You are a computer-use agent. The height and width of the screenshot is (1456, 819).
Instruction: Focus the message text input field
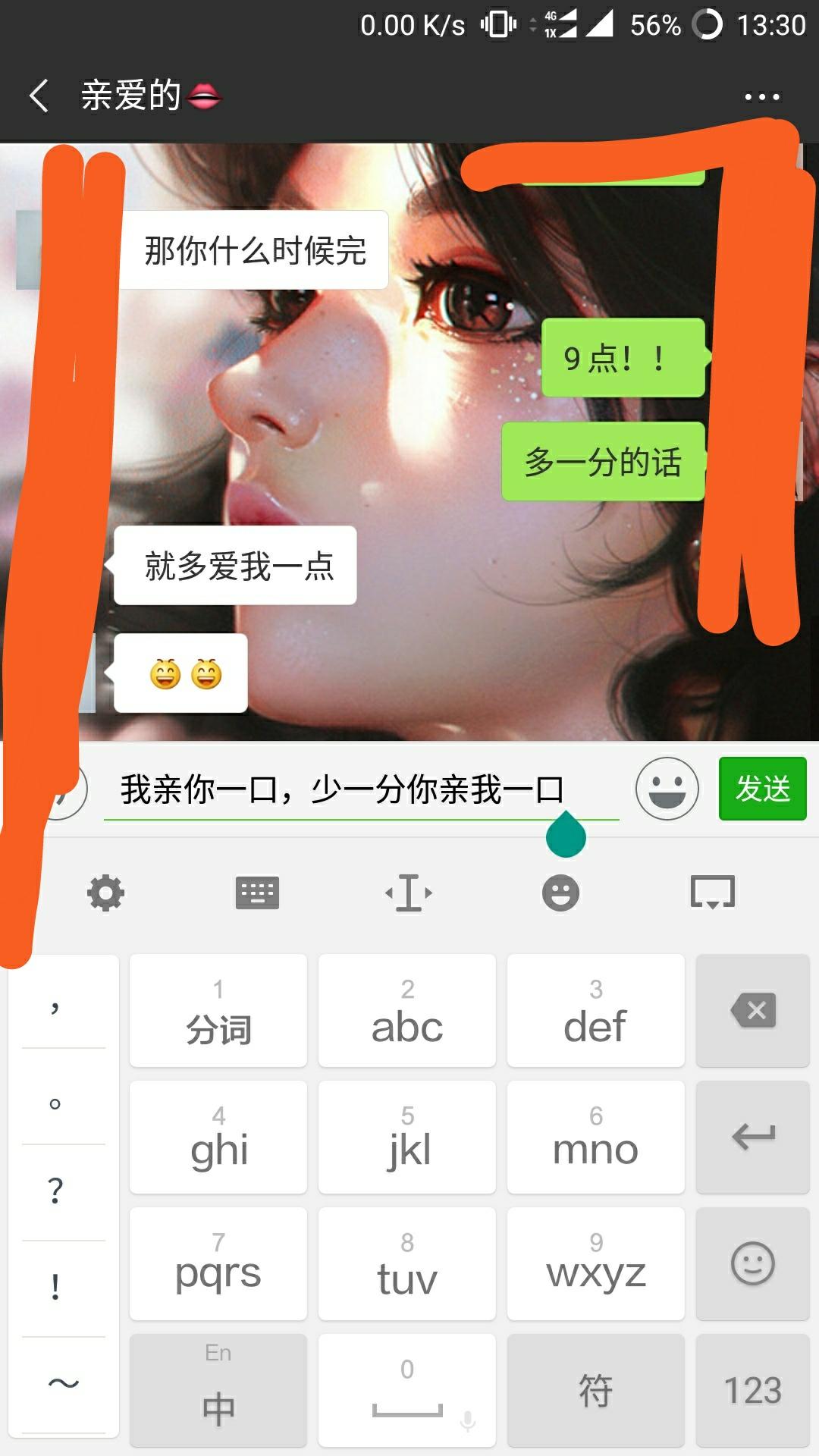tap(361, 790)
